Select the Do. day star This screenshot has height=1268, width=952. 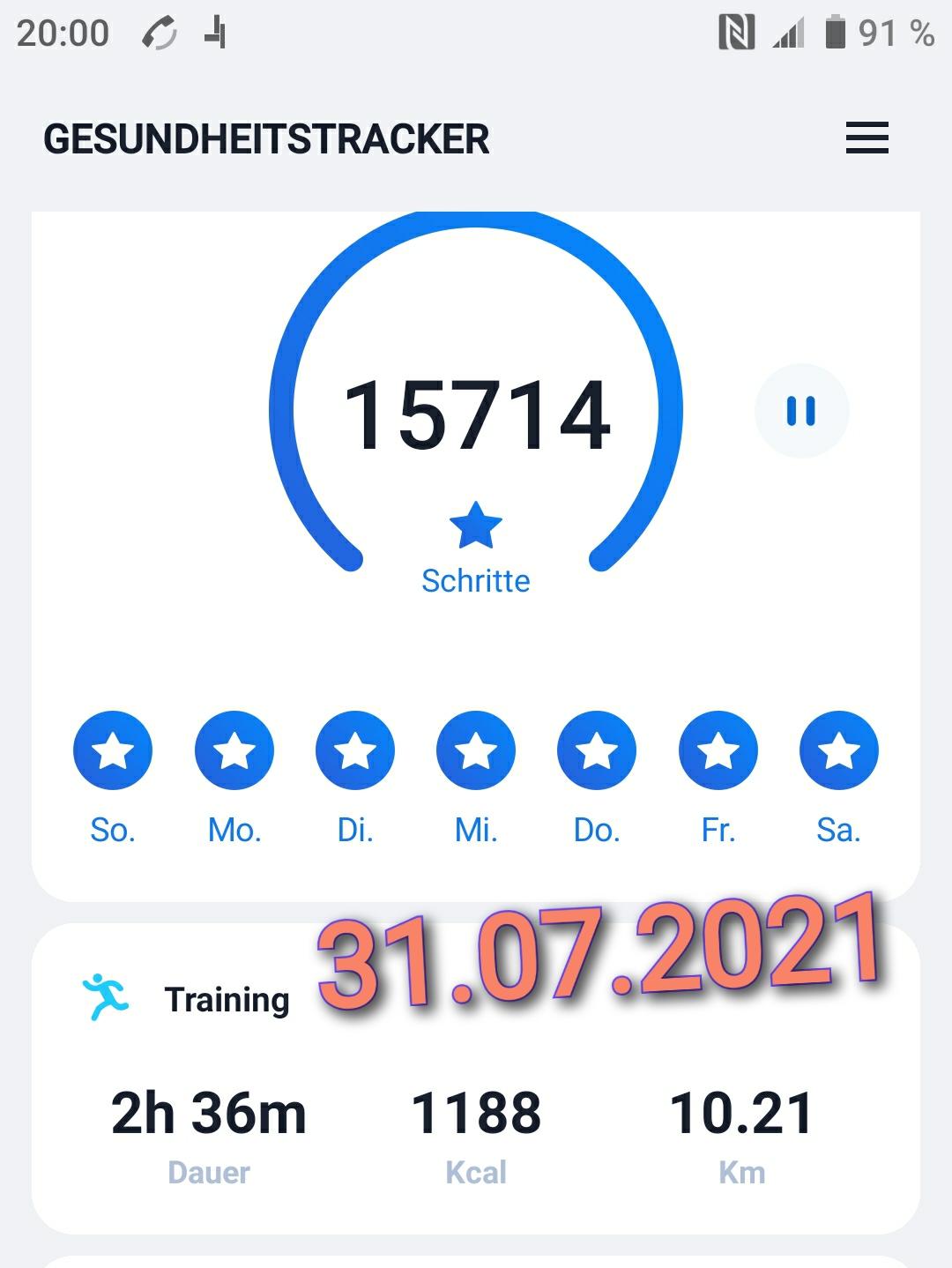[597, 750]
